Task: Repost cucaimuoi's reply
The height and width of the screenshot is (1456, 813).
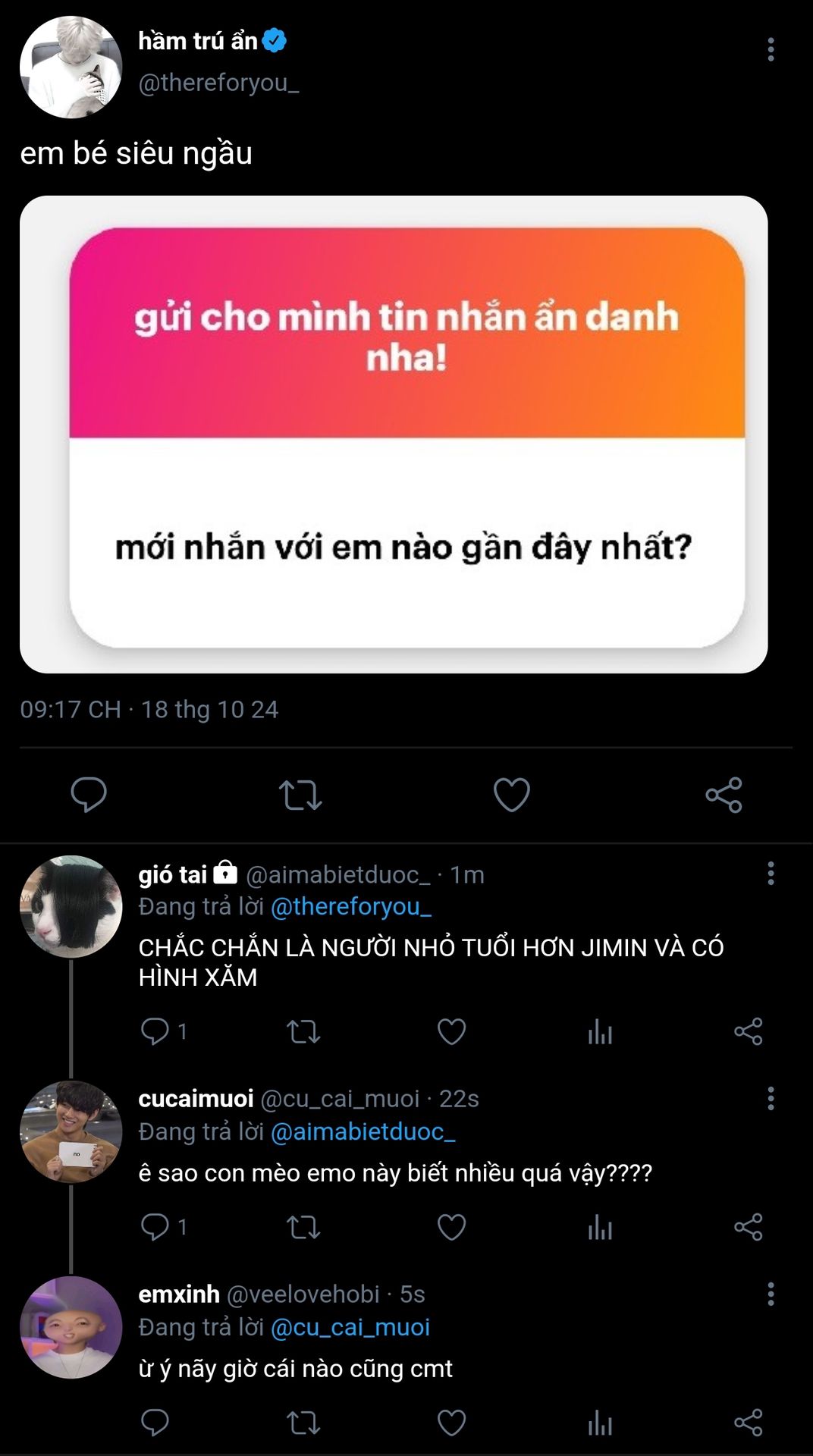Action: click(x=303, y=1227)
